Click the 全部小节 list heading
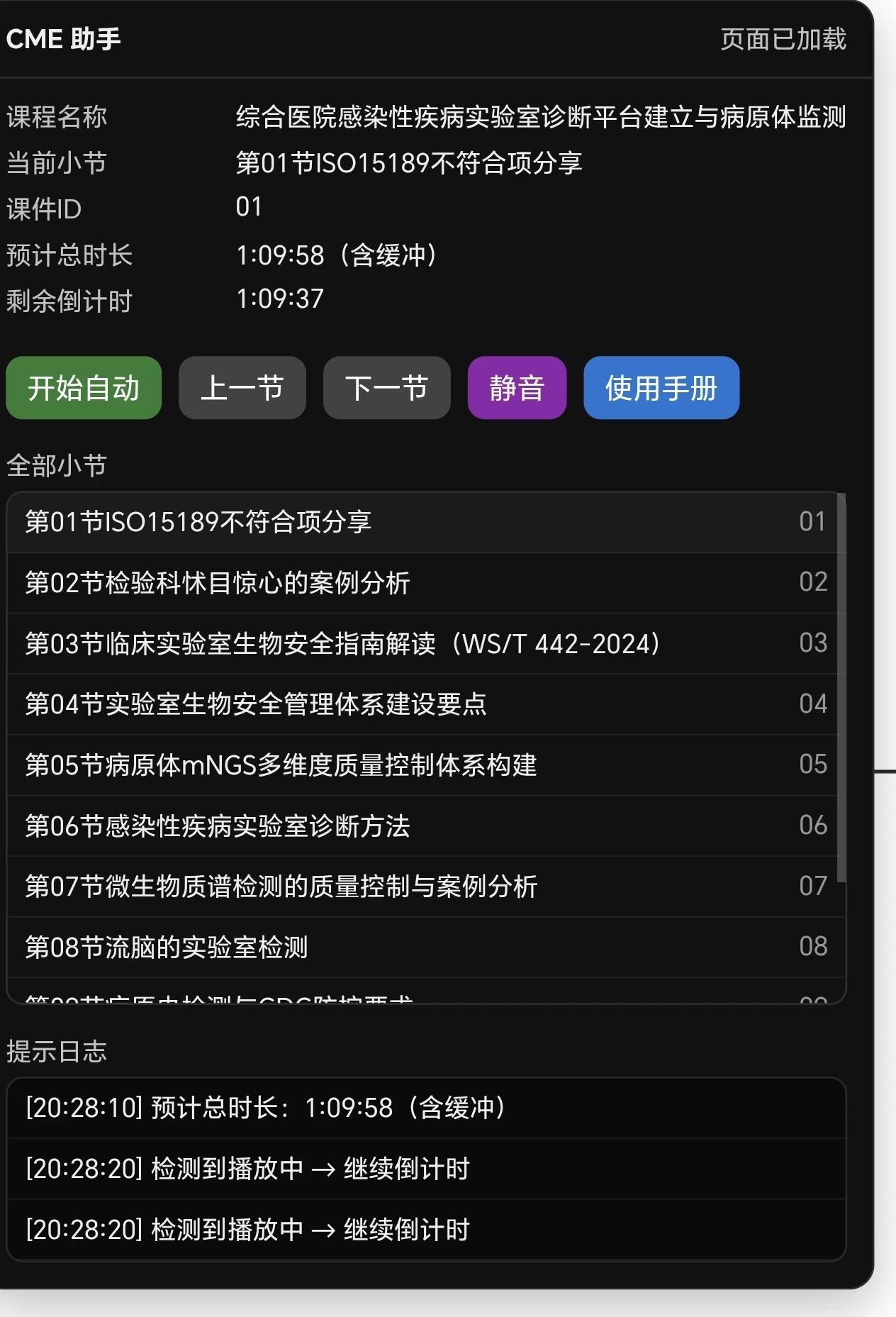Viewport: 896px width, 1317px height. click(x=55, y=466)
